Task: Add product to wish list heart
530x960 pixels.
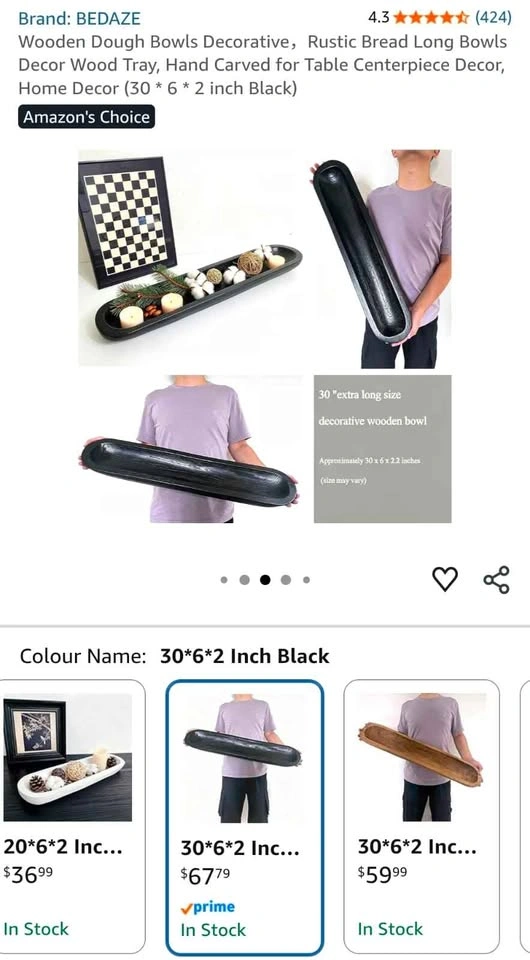Action: tap(445, 579)
